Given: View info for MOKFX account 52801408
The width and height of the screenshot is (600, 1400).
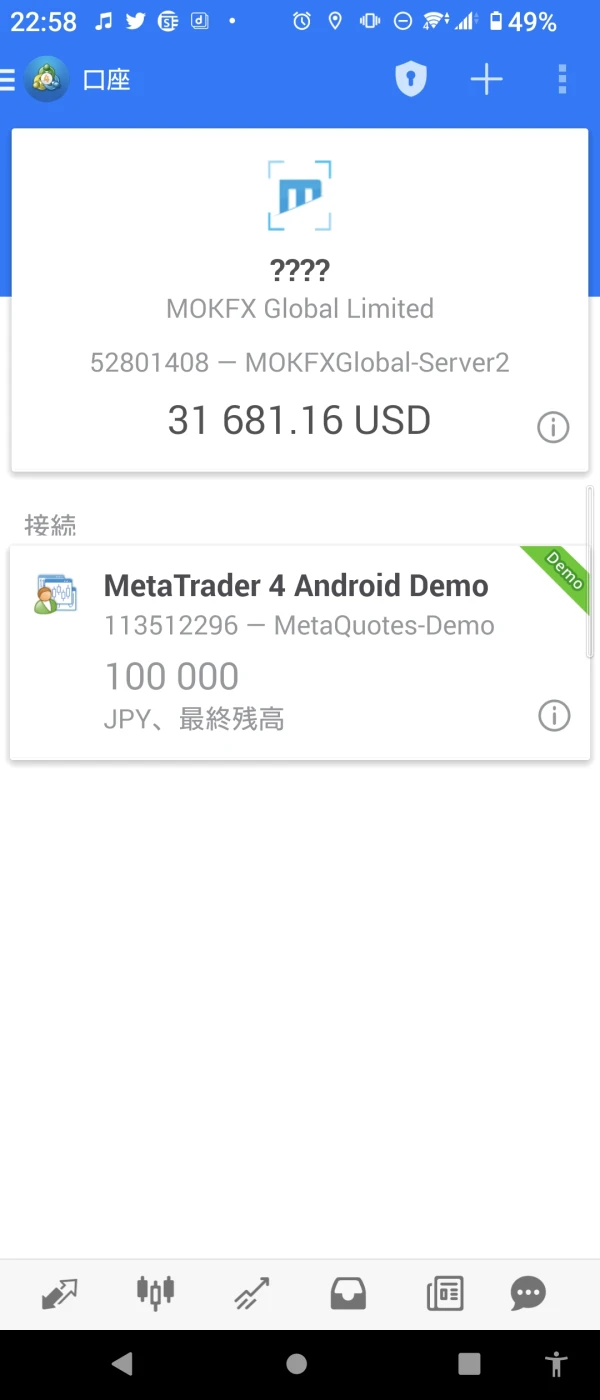Looking at the screenshot, I should [x=553, y=427].
